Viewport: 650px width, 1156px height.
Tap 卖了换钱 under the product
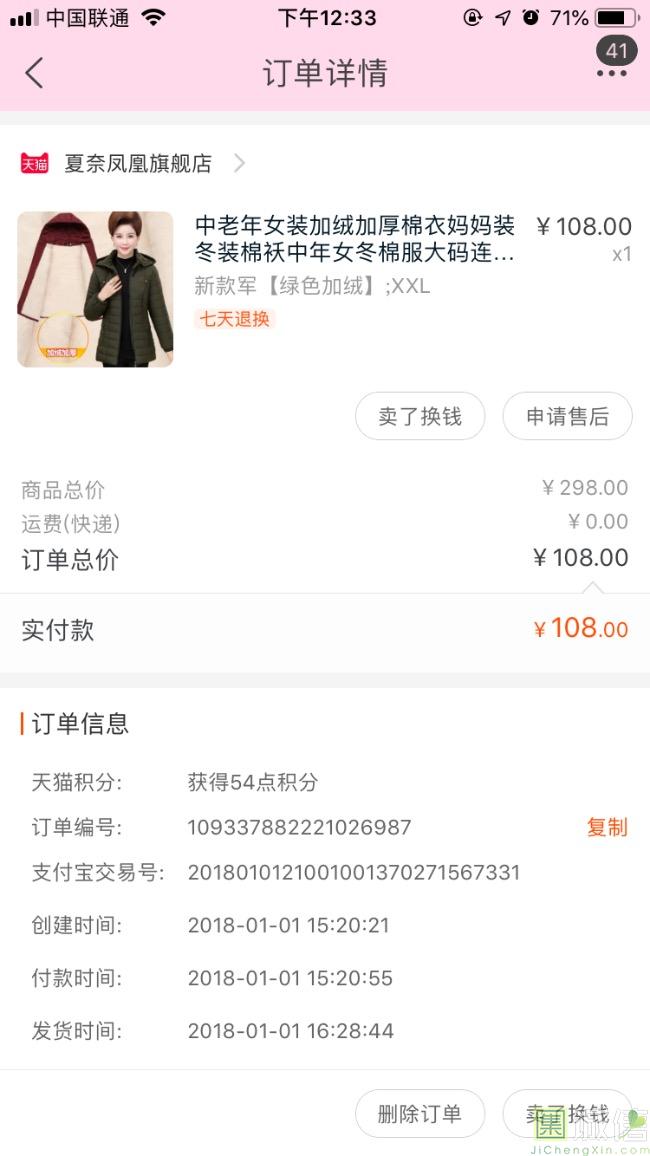(x=420, y=416)
